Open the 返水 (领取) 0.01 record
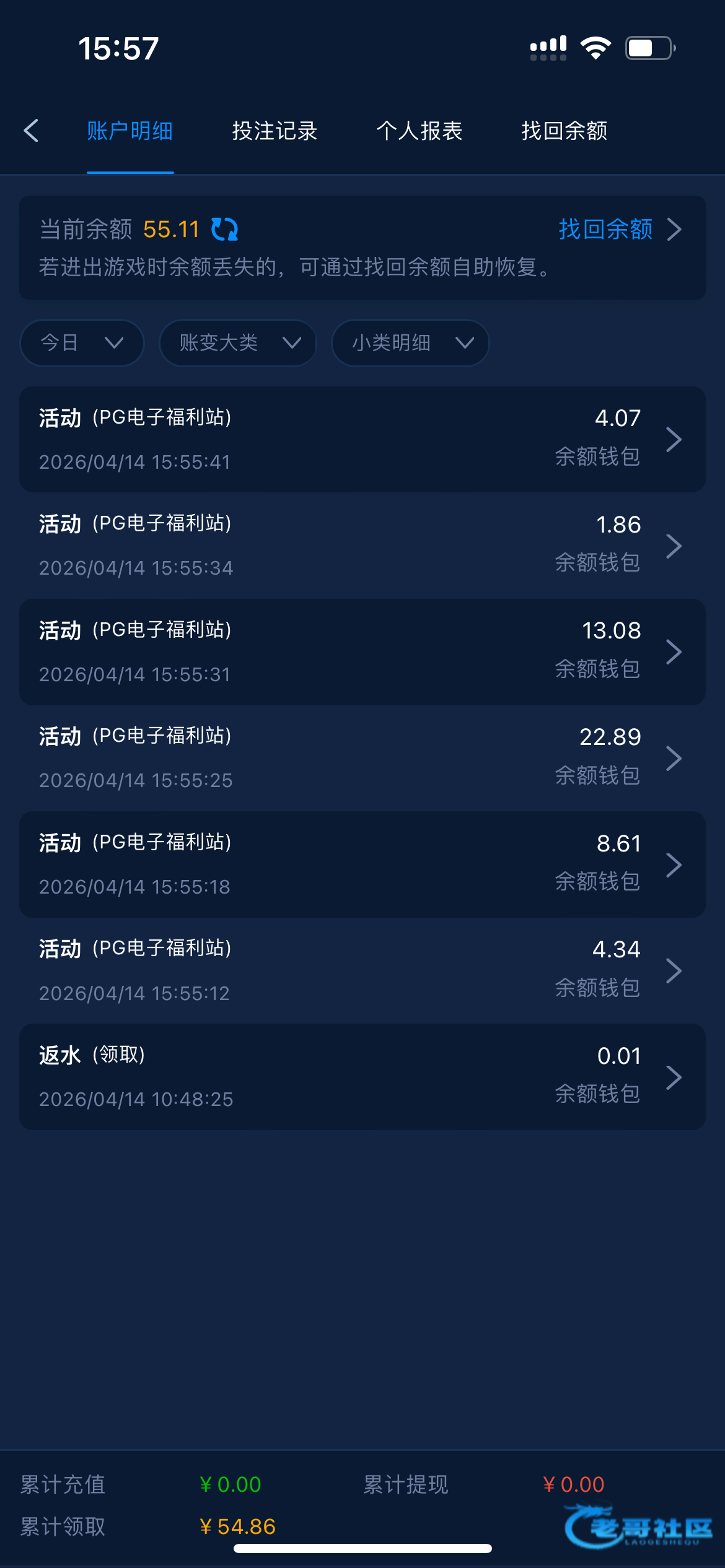This screenshot has height=1568, width=725. click(362, 1077)
